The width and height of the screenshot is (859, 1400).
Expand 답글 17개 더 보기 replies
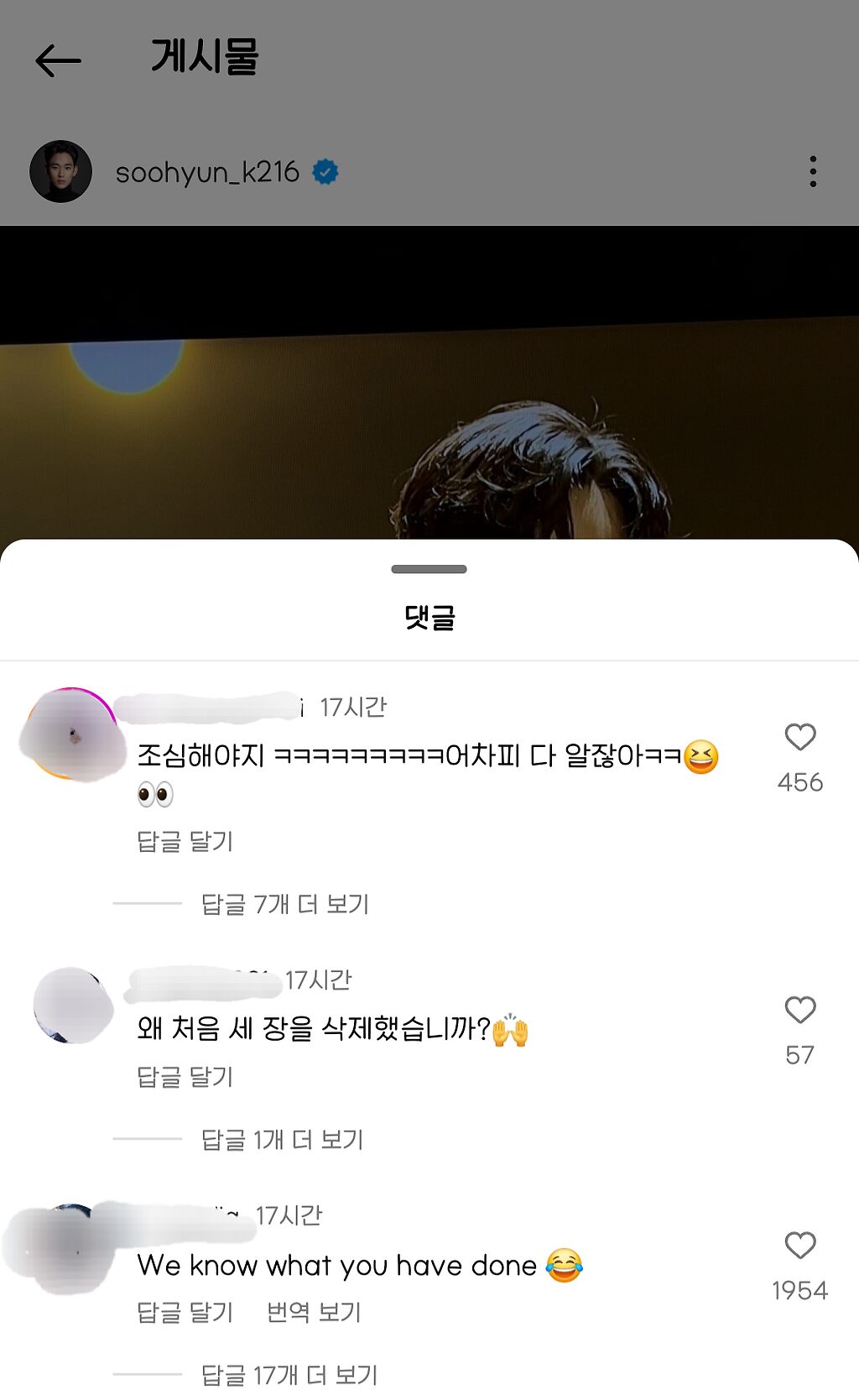(289, 1375)
